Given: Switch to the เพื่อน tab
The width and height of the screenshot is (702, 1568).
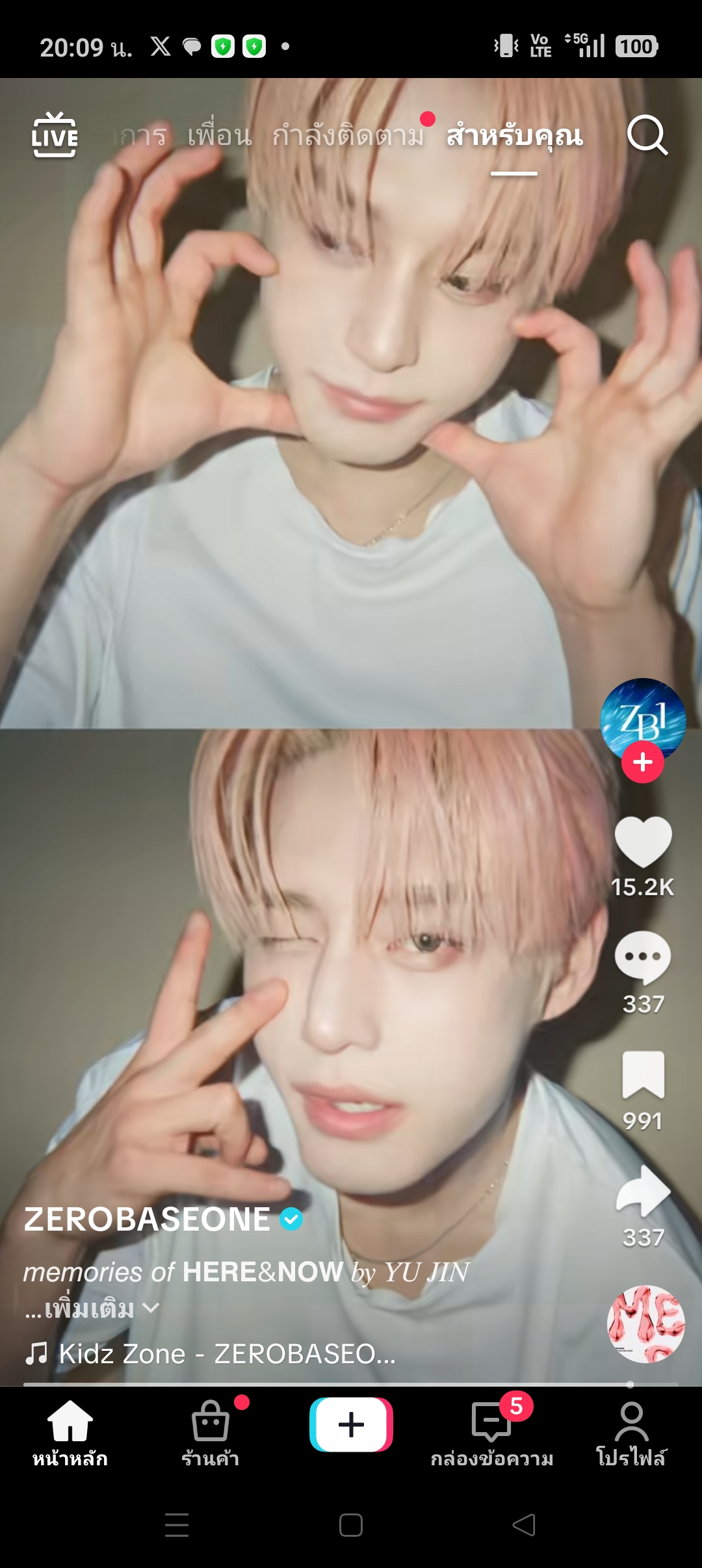Looking at the screenshot, I should click(219, 135).
